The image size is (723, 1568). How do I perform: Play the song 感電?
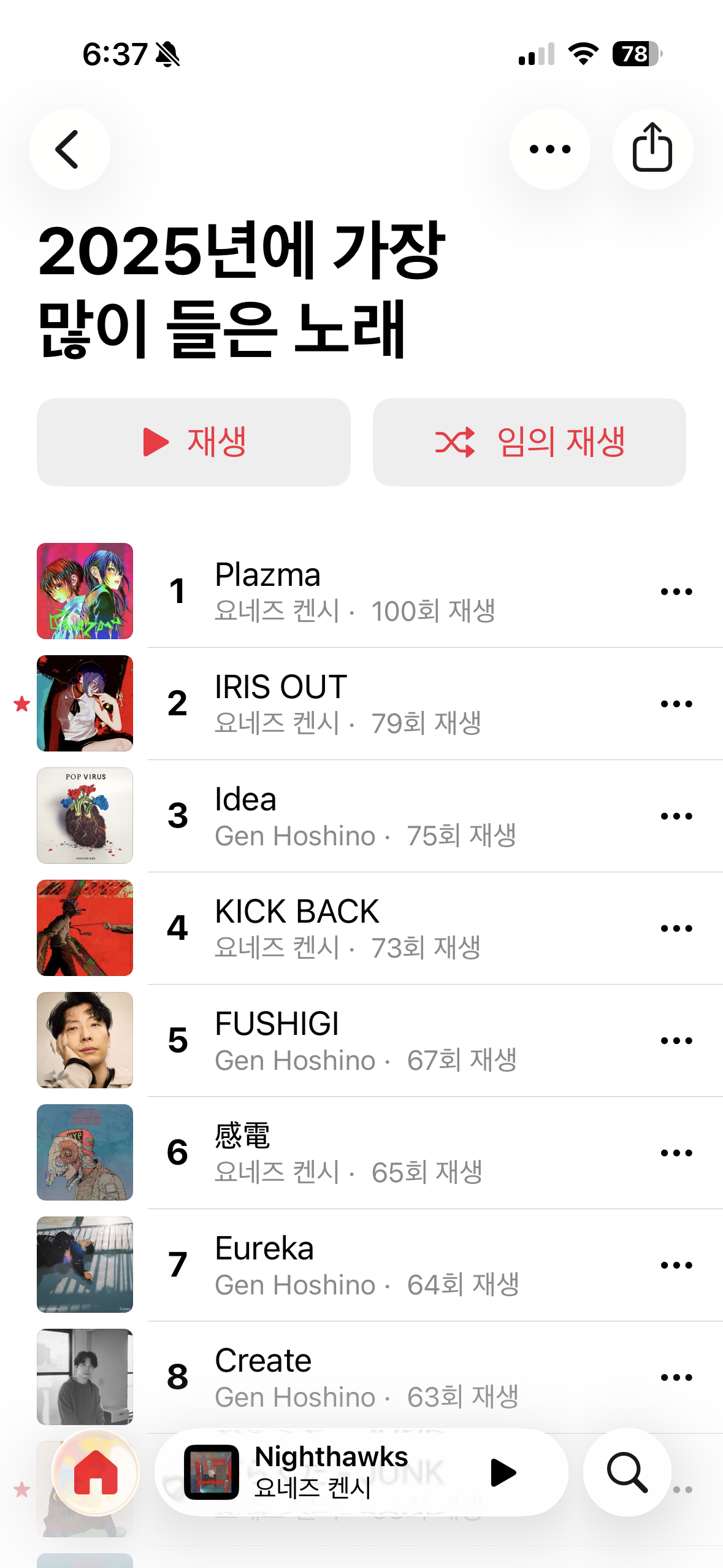tap(368, 1152)
